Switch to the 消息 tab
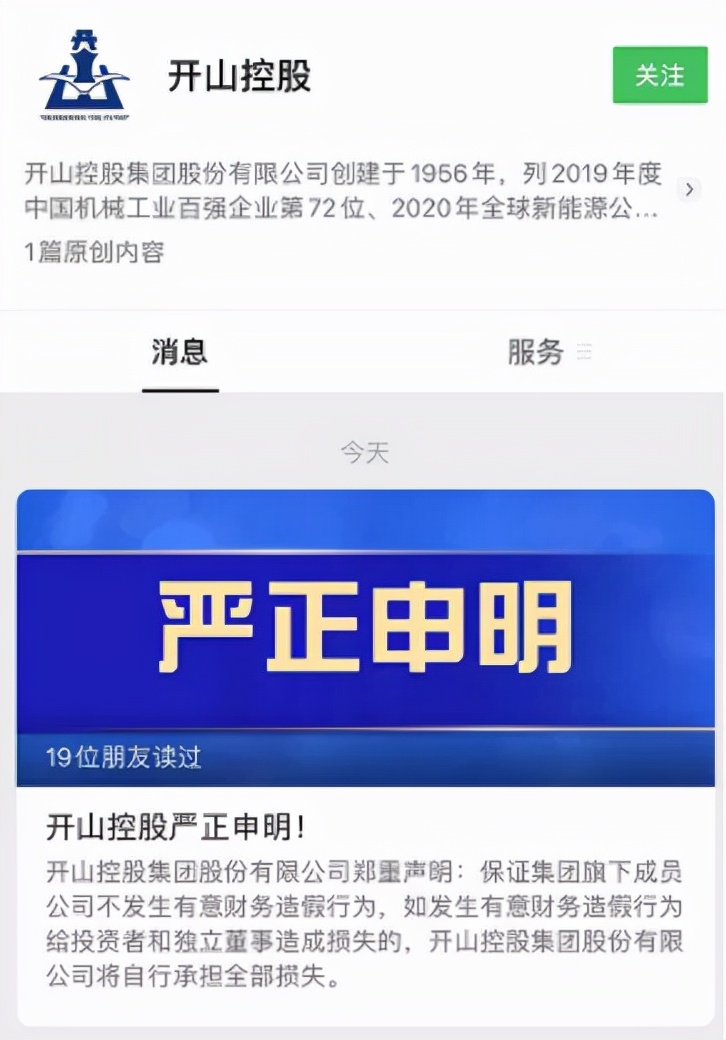Screen dimensions: 726x1040 (x=180, y=352)
